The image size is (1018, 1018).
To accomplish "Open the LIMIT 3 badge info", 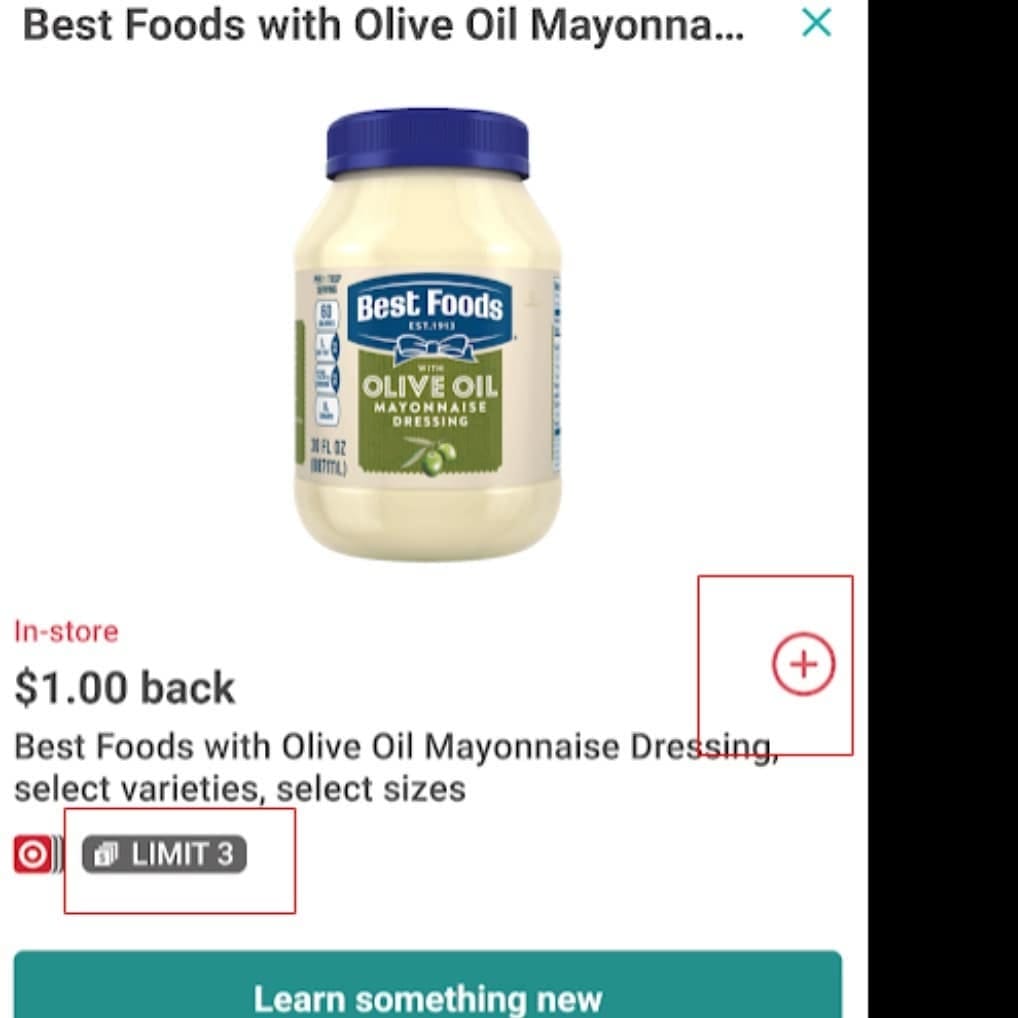I will [x=164, y=855].
